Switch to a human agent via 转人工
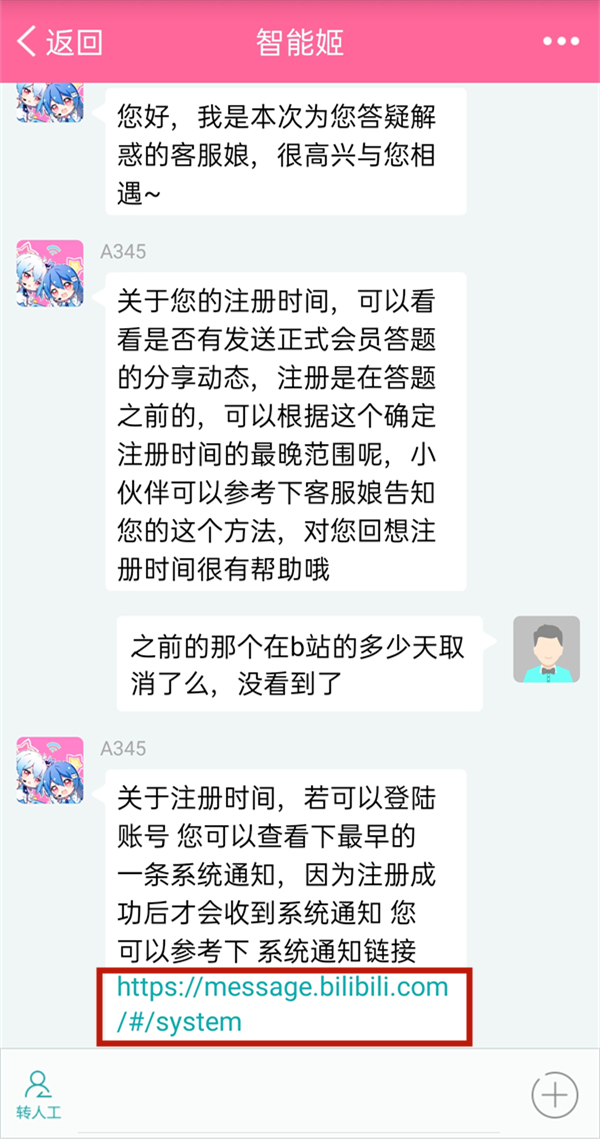 38,1094
